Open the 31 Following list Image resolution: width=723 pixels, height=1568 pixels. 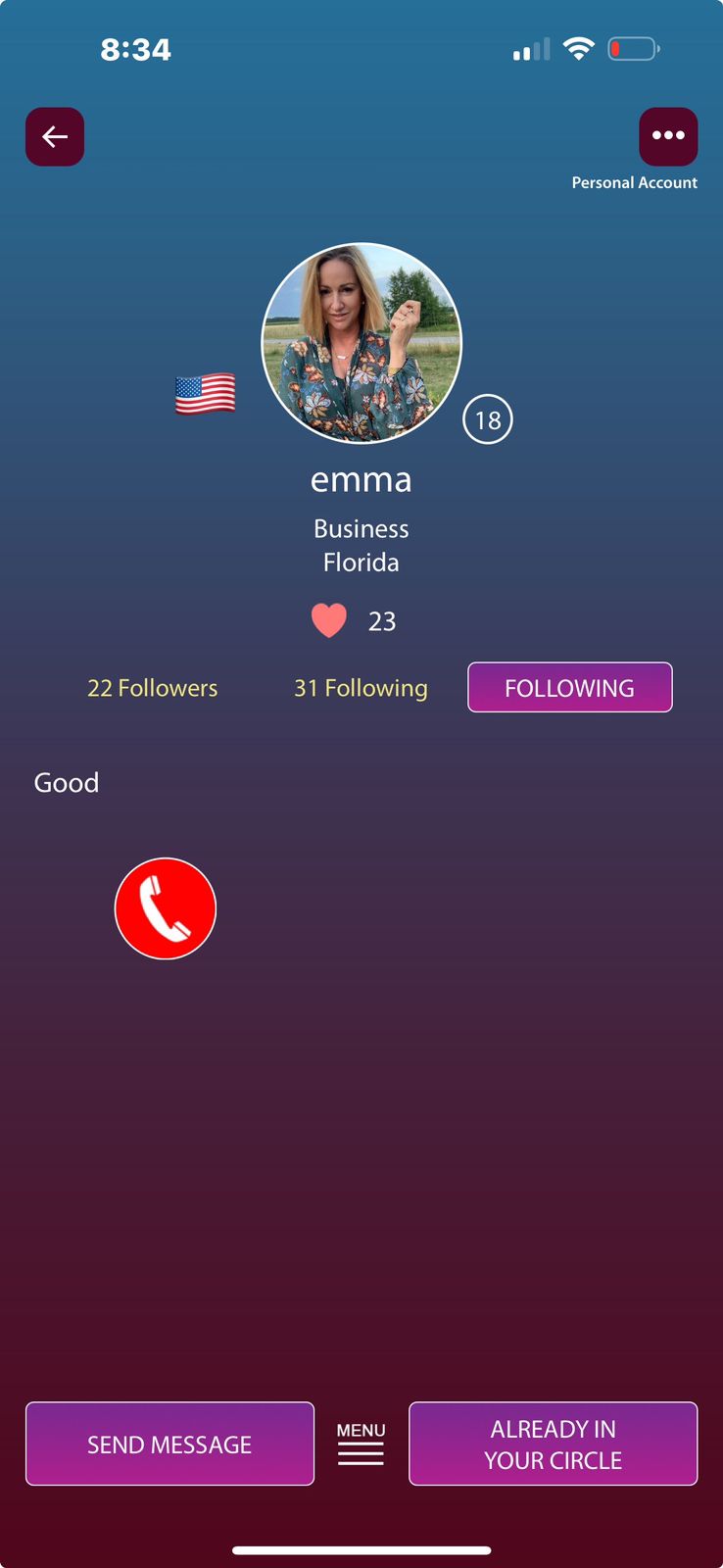pyautogui.click(x=361, y=688)
